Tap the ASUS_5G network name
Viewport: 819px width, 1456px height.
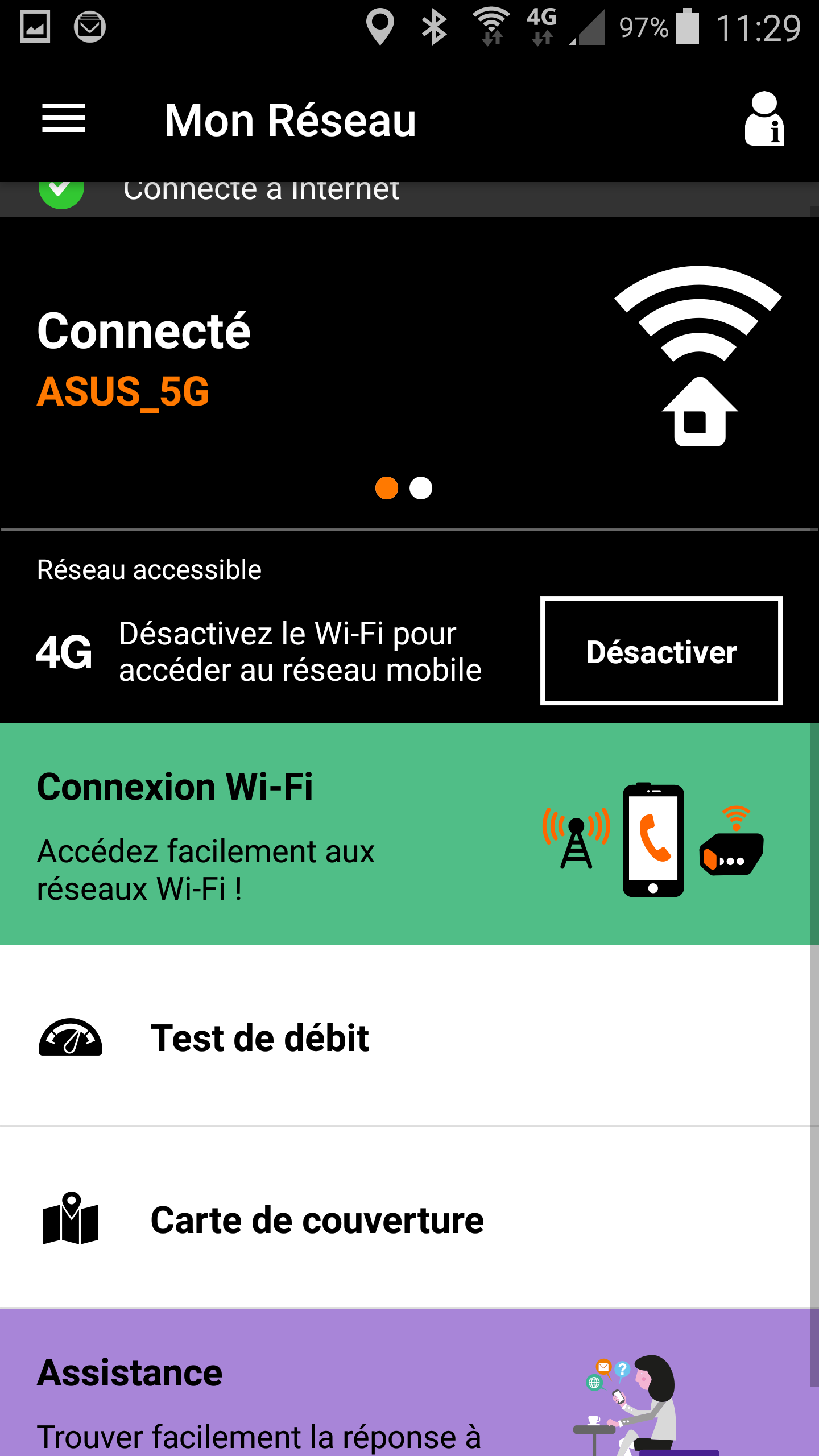(x=123, y=391)
